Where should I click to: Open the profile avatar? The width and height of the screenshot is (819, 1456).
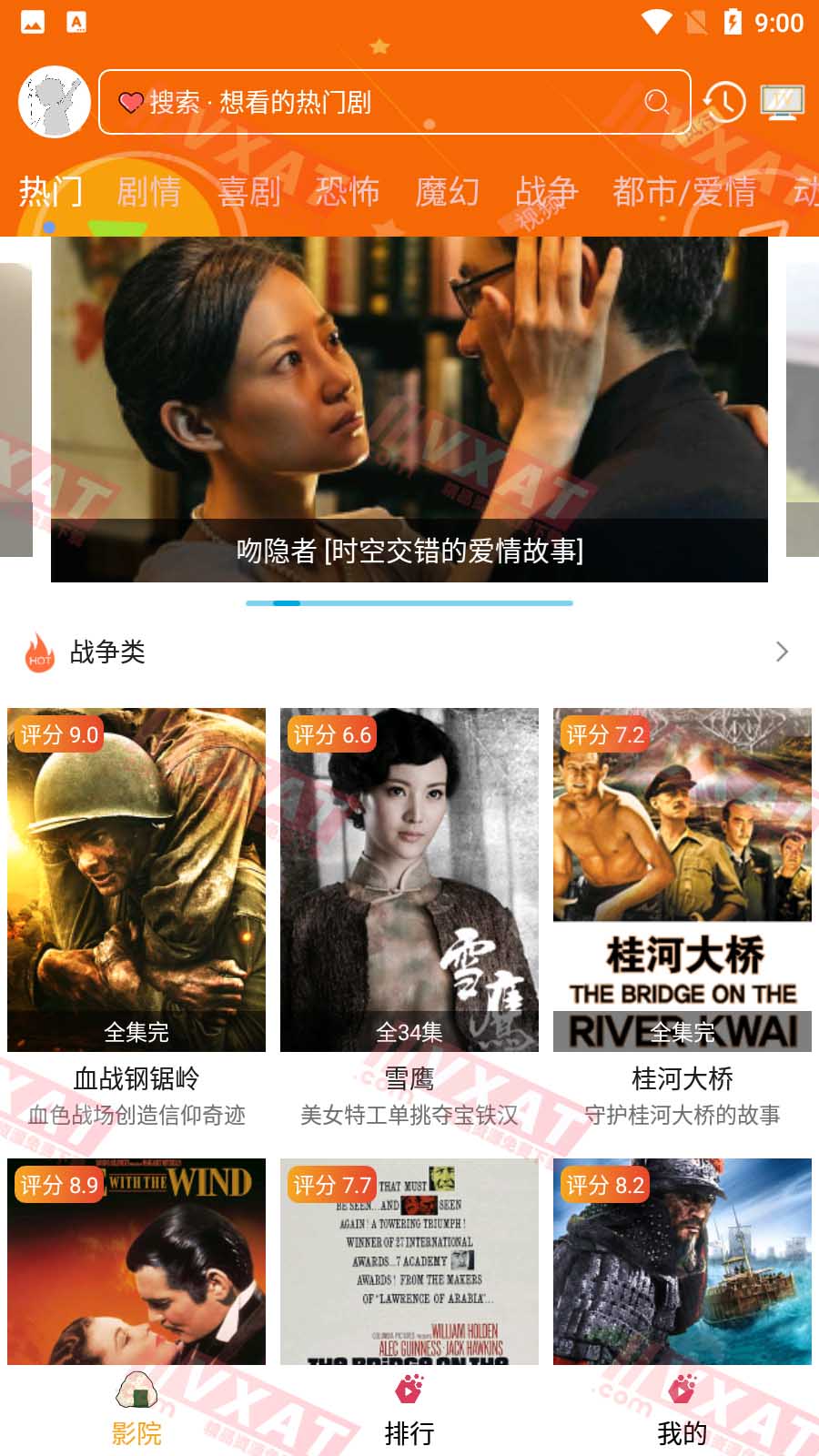click(55, 102)
